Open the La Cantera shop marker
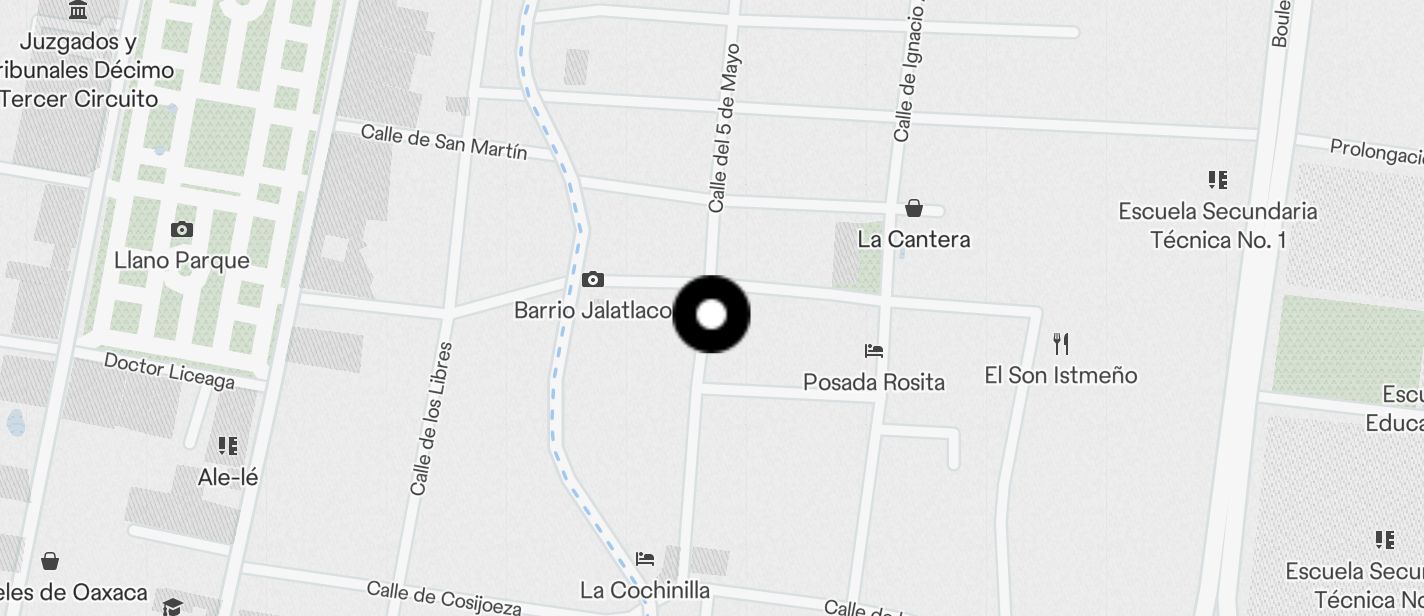This screenshot has height=616, width=1424. point(913,208)
